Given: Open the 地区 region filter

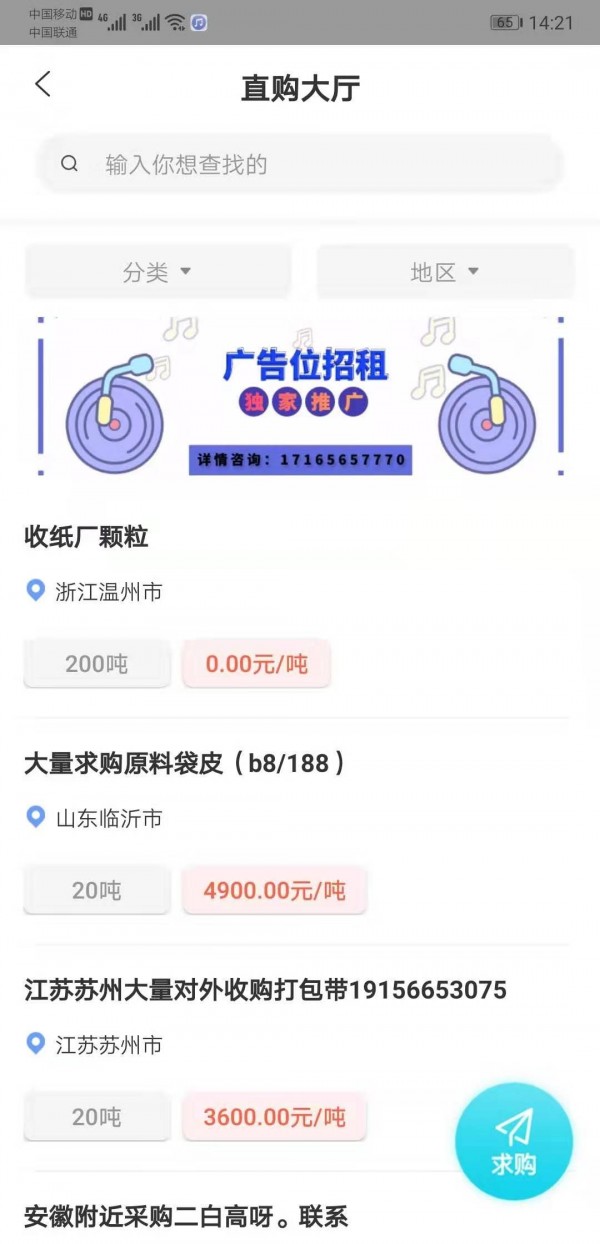Looking at the screenshot, I should click(445, 272).
